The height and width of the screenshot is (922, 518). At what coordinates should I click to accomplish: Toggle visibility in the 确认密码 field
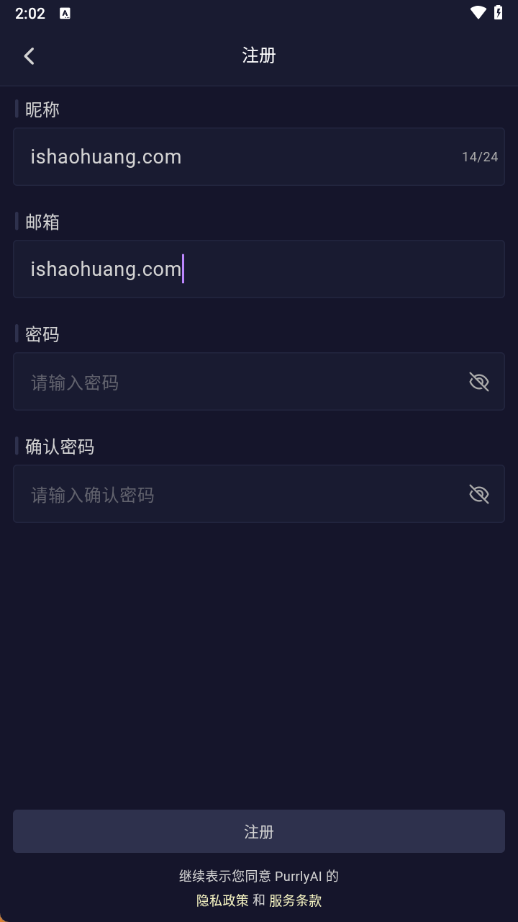pos(479,494)
